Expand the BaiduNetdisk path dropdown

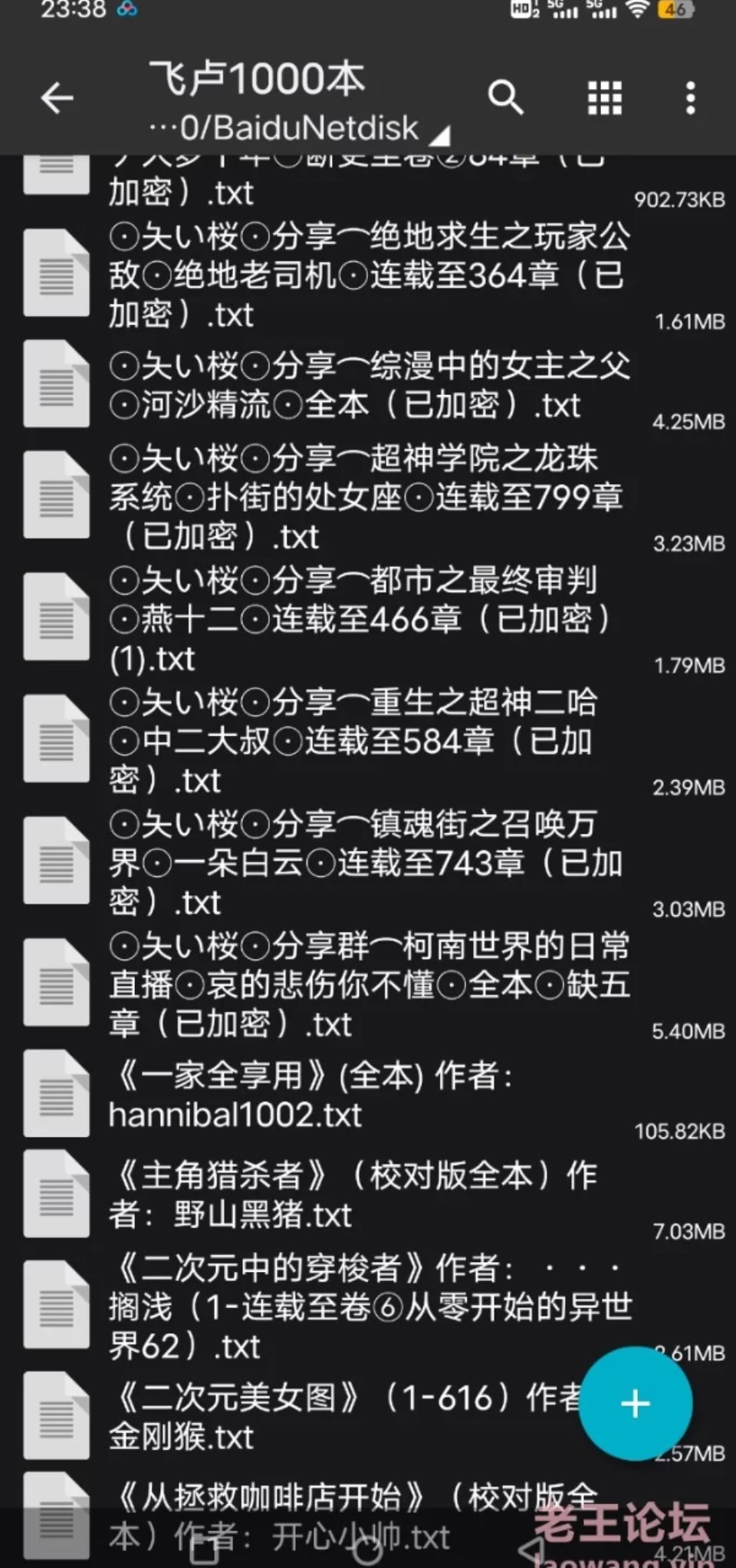pyautogui.click(x=299, y=128)
